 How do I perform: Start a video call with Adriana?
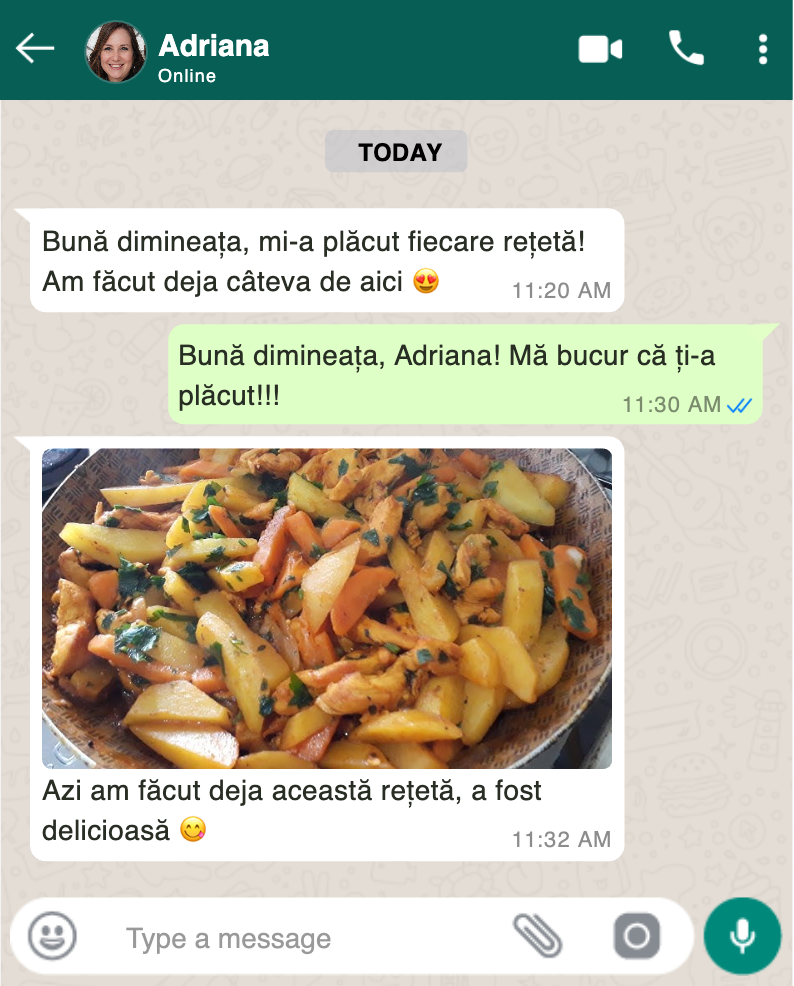click(x=600, y=49)
